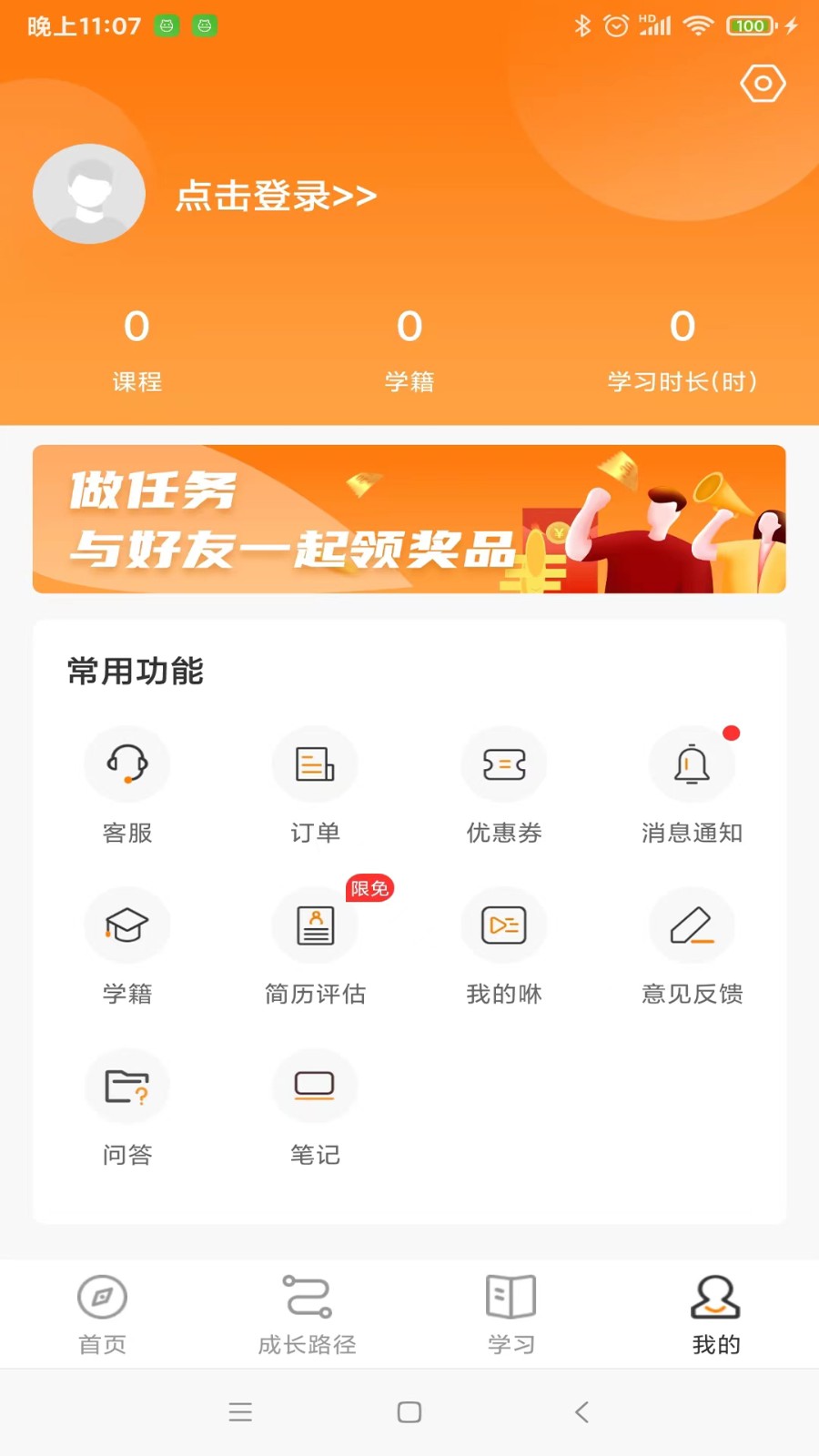Tap 点击登录>> to log in
The height and width of the screenshot is (1456, 819).
(x=276, y=196)
